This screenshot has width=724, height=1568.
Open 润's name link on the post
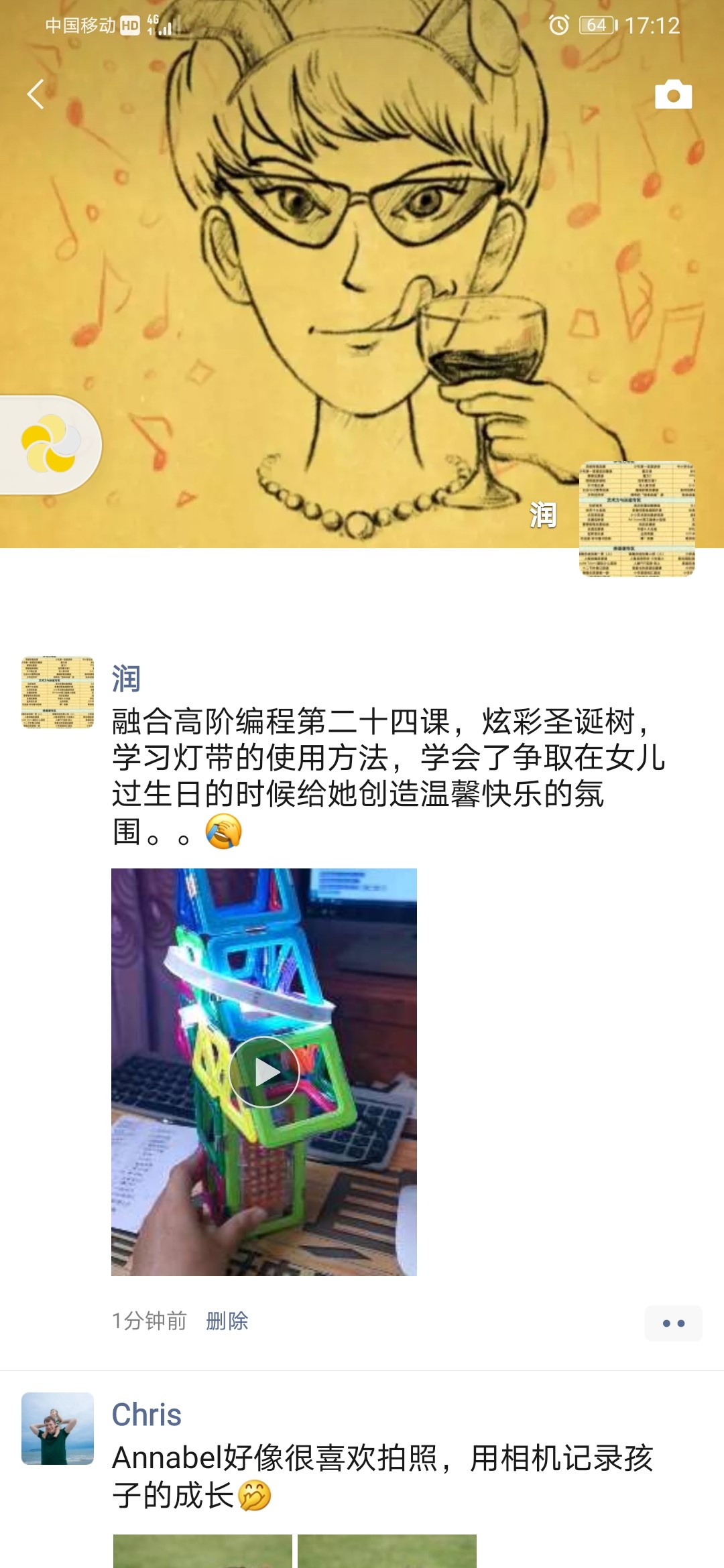click(126, 679)
